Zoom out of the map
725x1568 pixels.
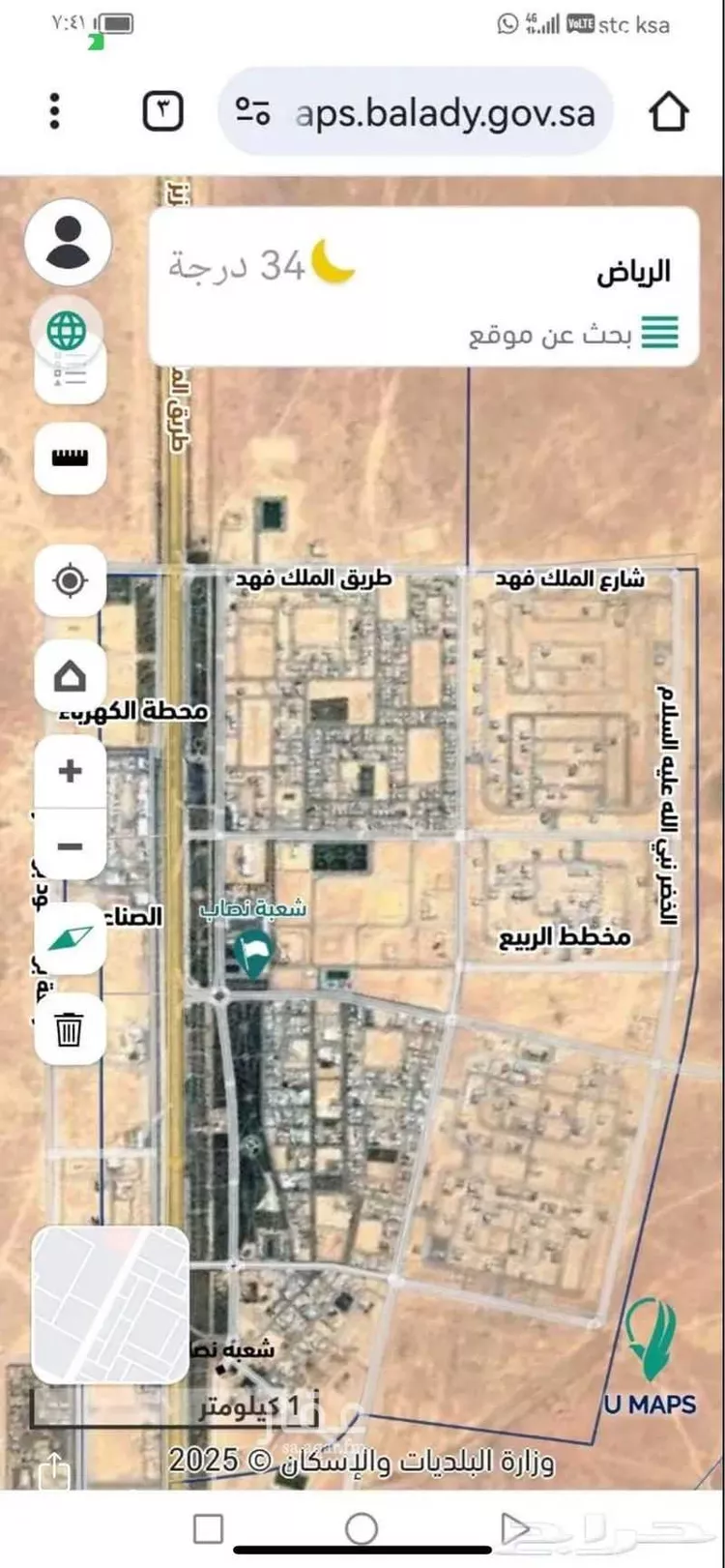pos(70,847)
